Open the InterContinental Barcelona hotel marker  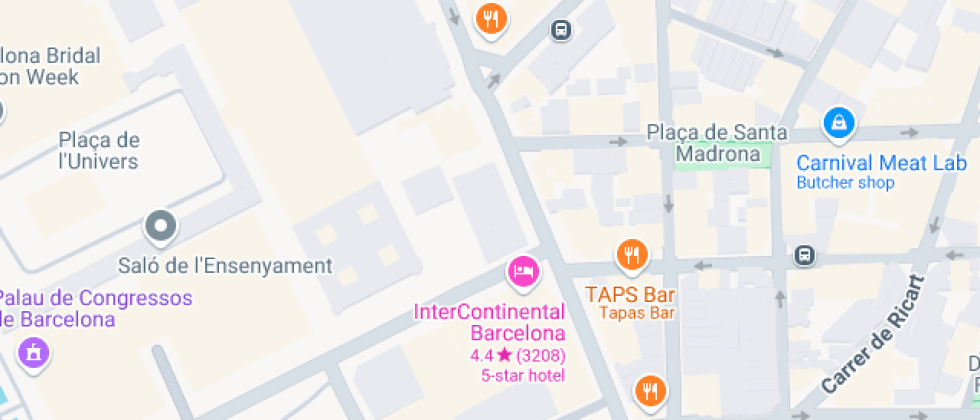coord(524,270)
